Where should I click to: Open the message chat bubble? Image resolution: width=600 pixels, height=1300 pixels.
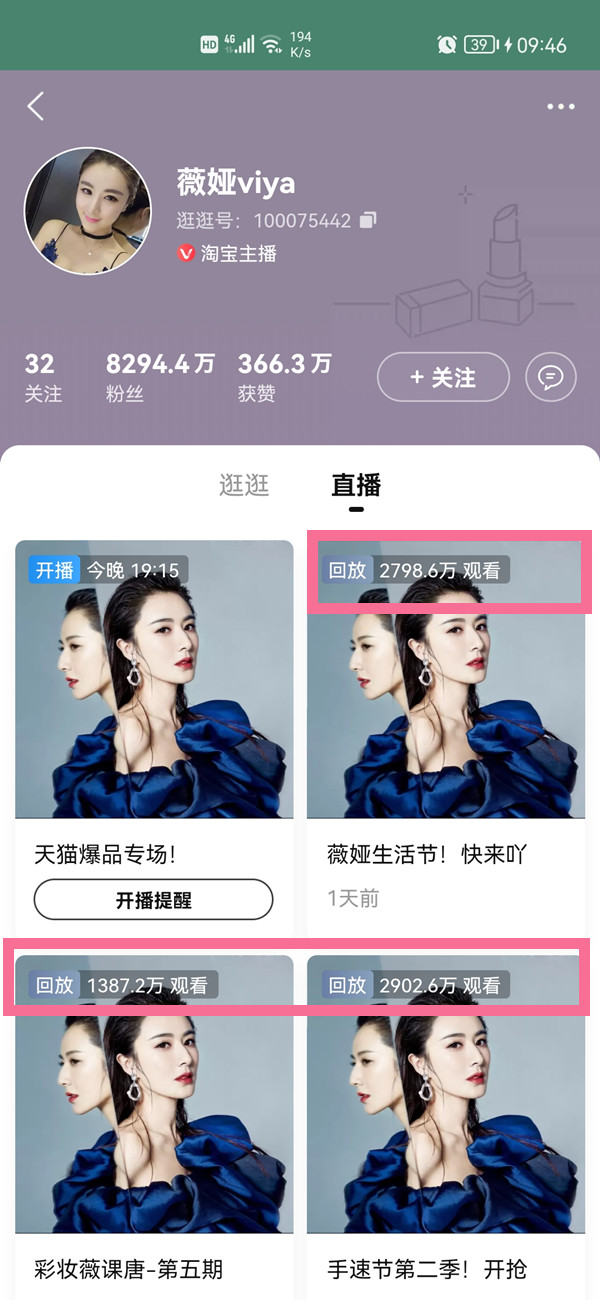(550, 378)
